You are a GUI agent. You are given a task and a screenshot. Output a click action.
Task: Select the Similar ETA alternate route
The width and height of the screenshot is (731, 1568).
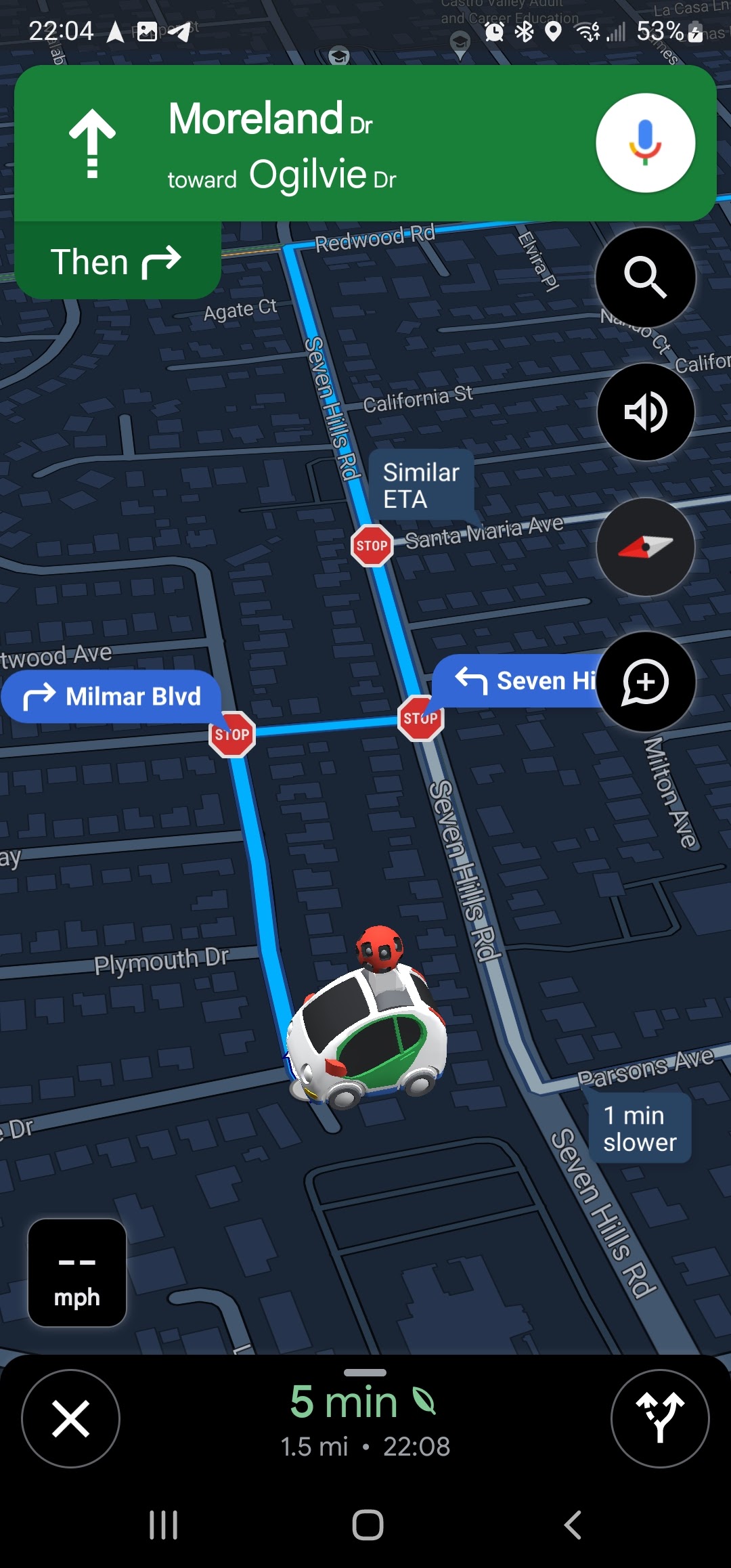(x=420, y=485)
